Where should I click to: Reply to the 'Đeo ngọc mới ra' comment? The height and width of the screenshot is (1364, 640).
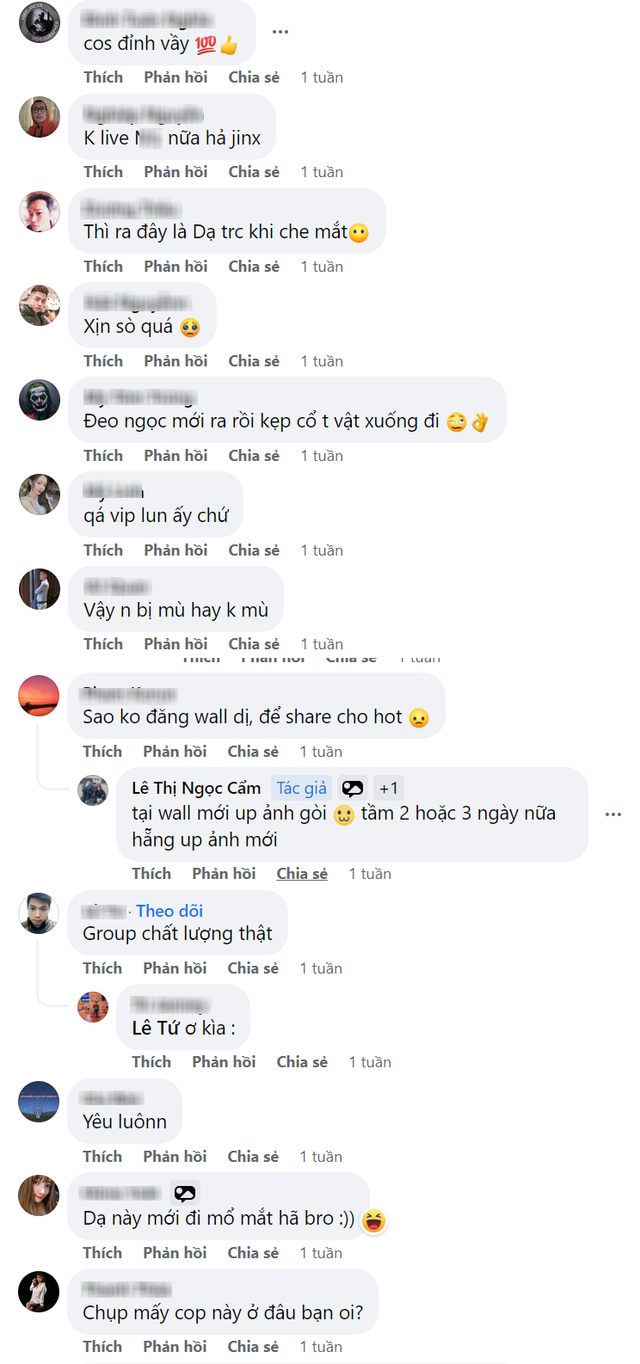175,455
